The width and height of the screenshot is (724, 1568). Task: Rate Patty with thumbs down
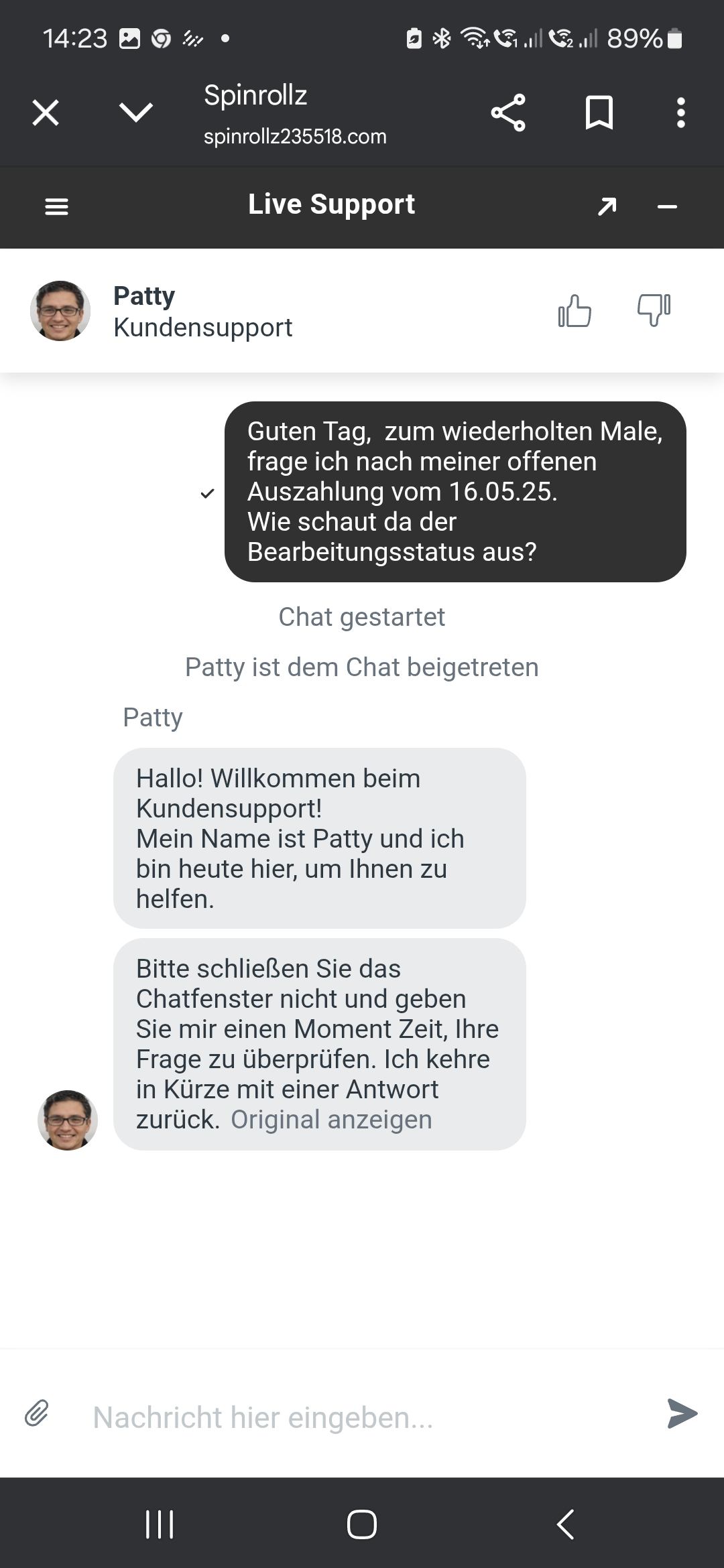654,311
